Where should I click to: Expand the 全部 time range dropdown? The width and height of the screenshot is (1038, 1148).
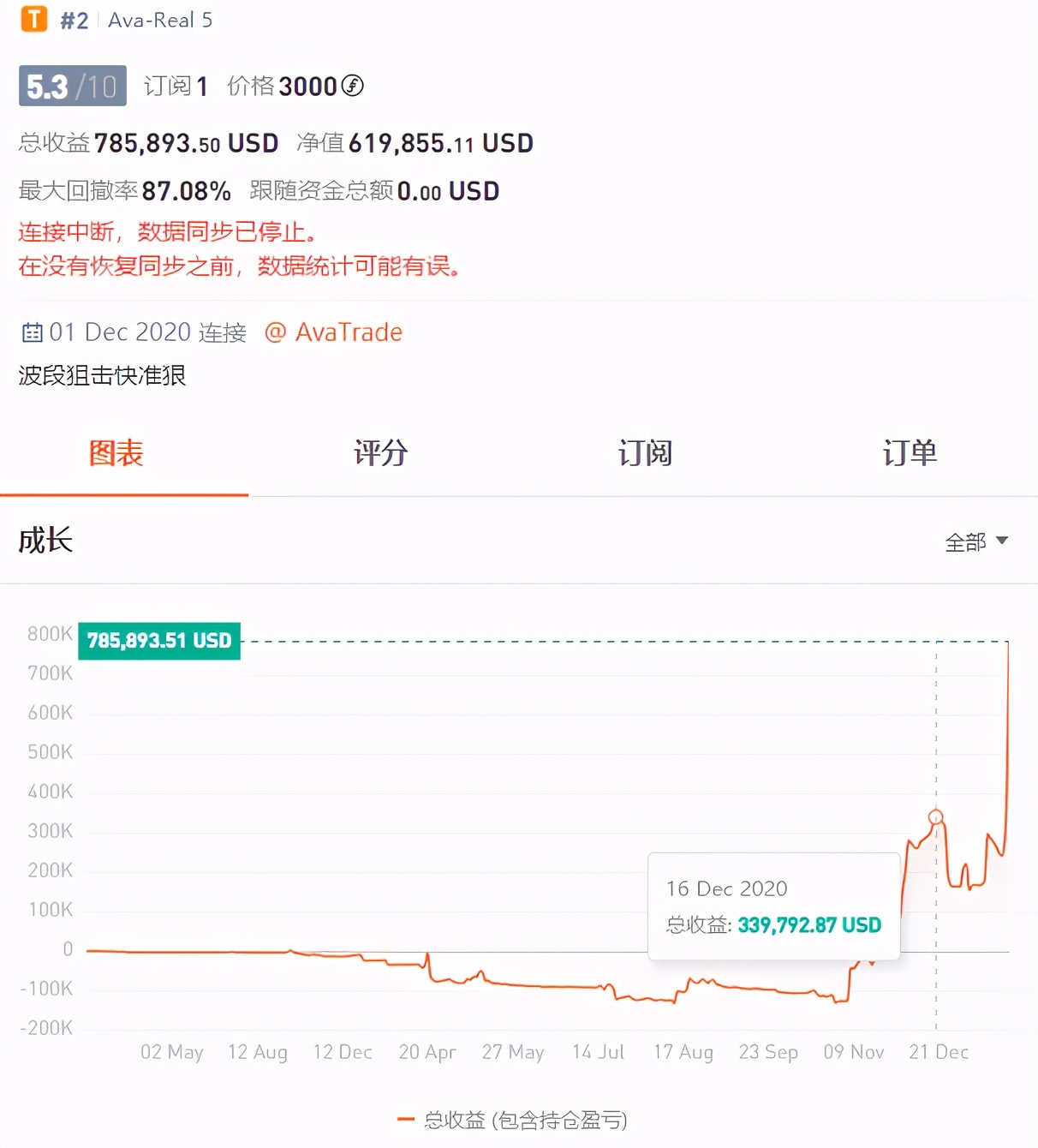click(x=976, y=541)
